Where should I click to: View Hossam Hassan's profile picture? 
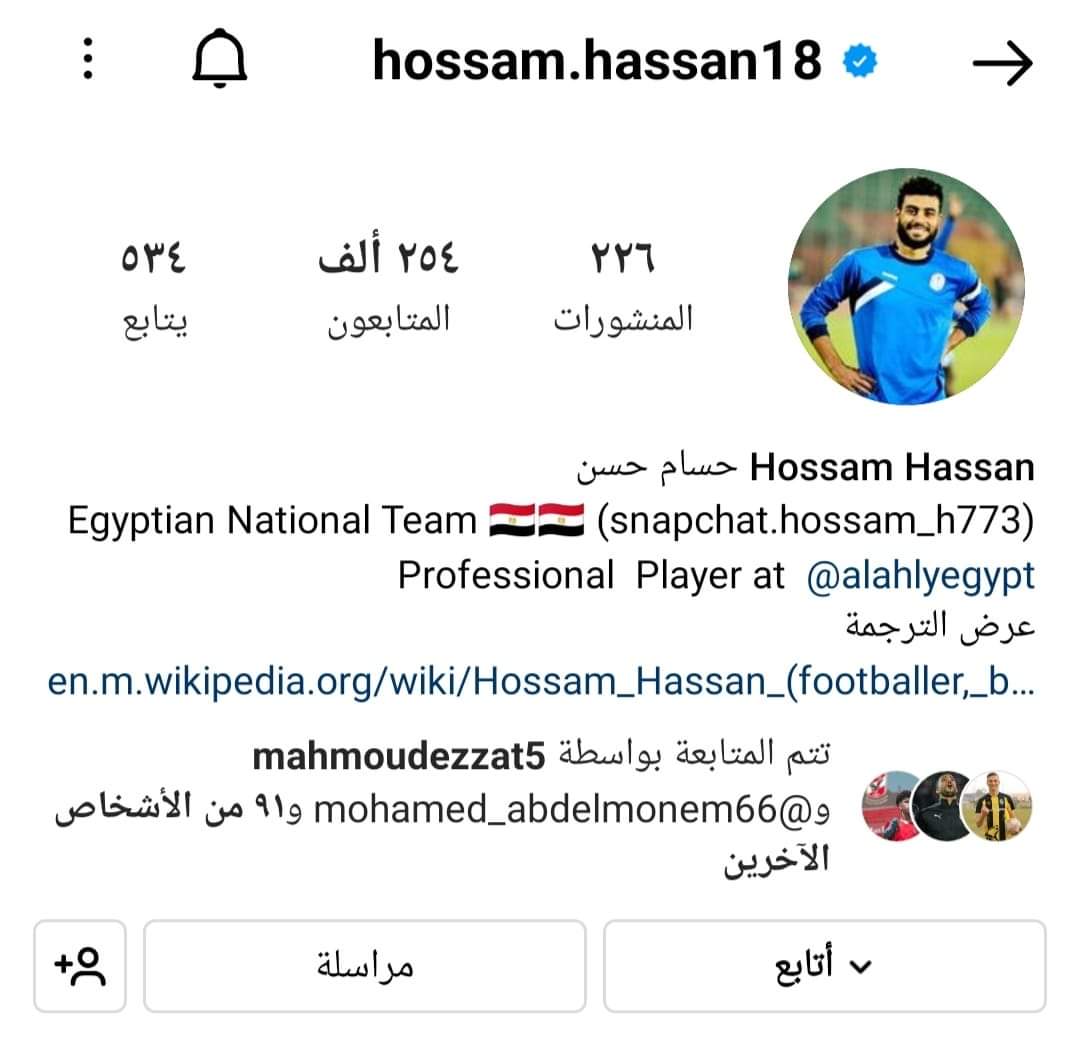(904, 286)
